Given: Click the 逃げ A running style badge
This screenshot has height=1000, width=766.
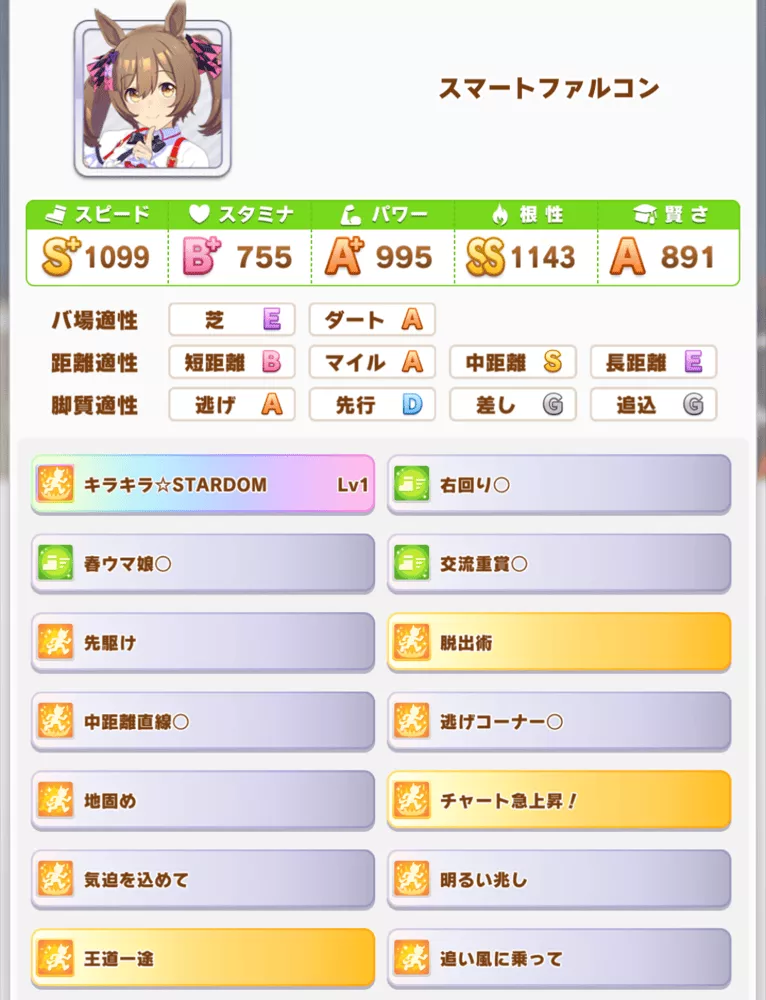Looking at the screenshot, I should coord(231,405).
